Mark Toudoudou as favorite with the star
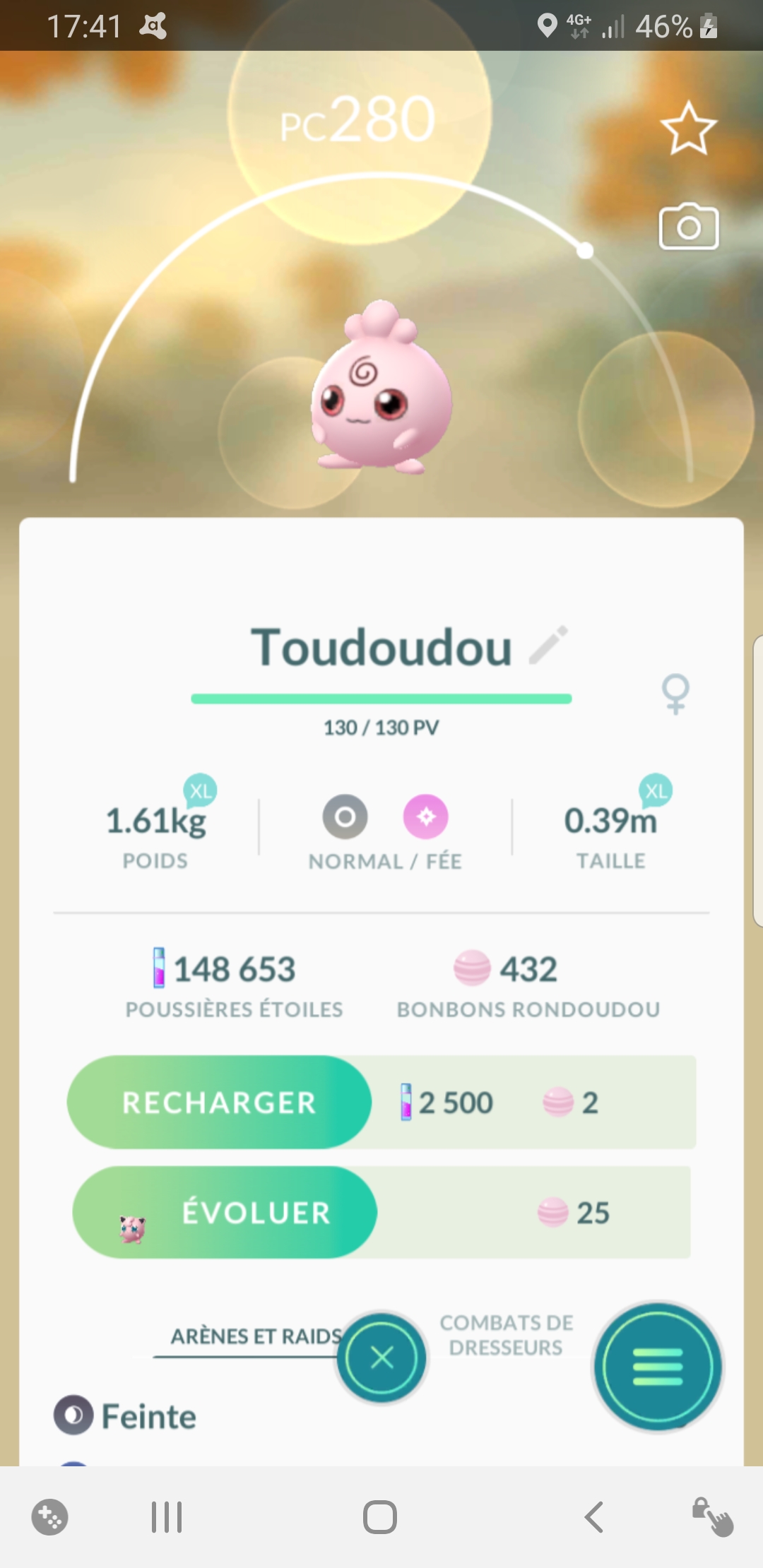 point(688,129)
